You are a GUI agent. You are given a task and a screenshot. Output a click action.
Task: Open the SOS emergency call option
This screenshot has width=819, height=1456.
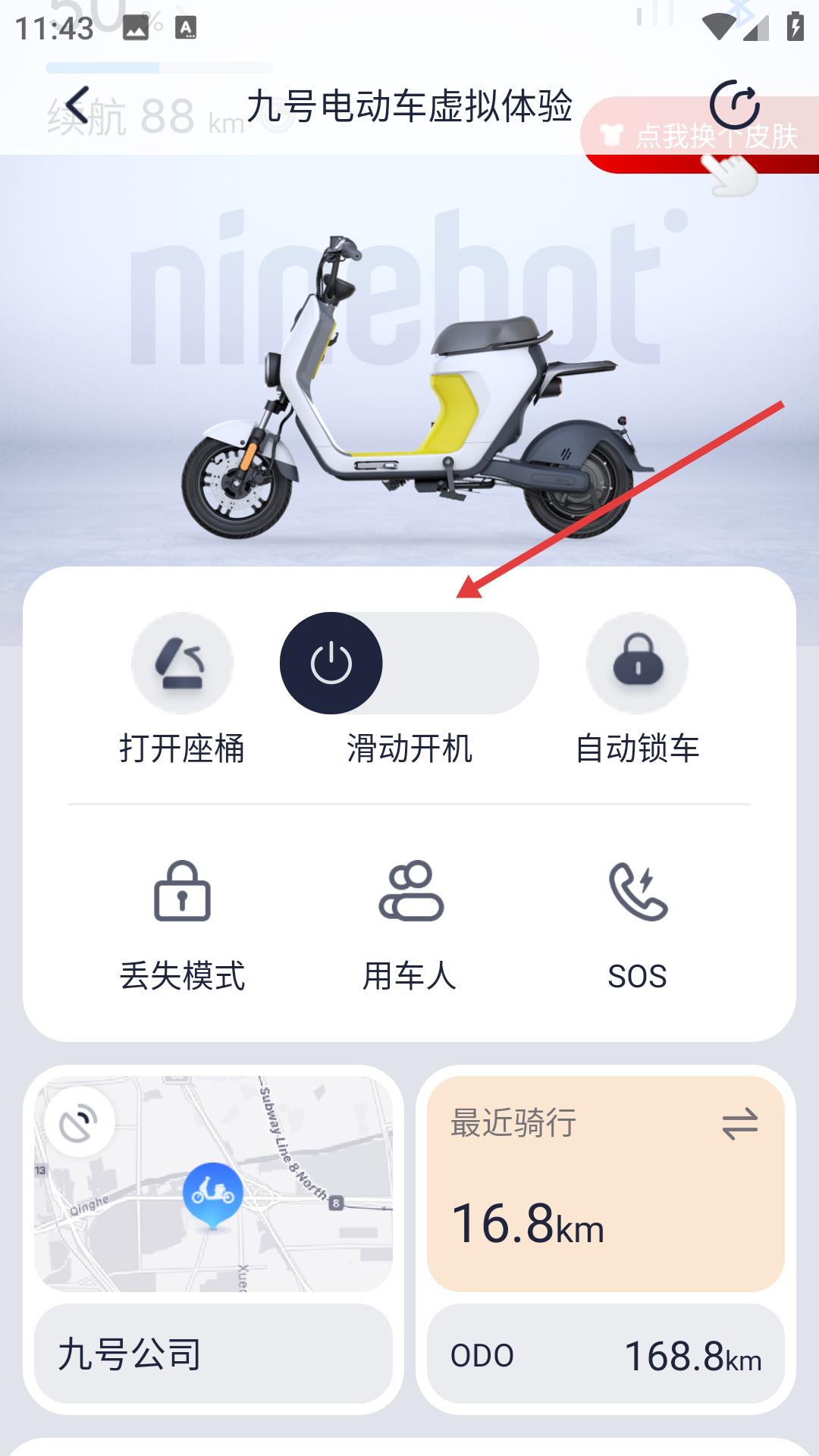[x=637, y=925]
